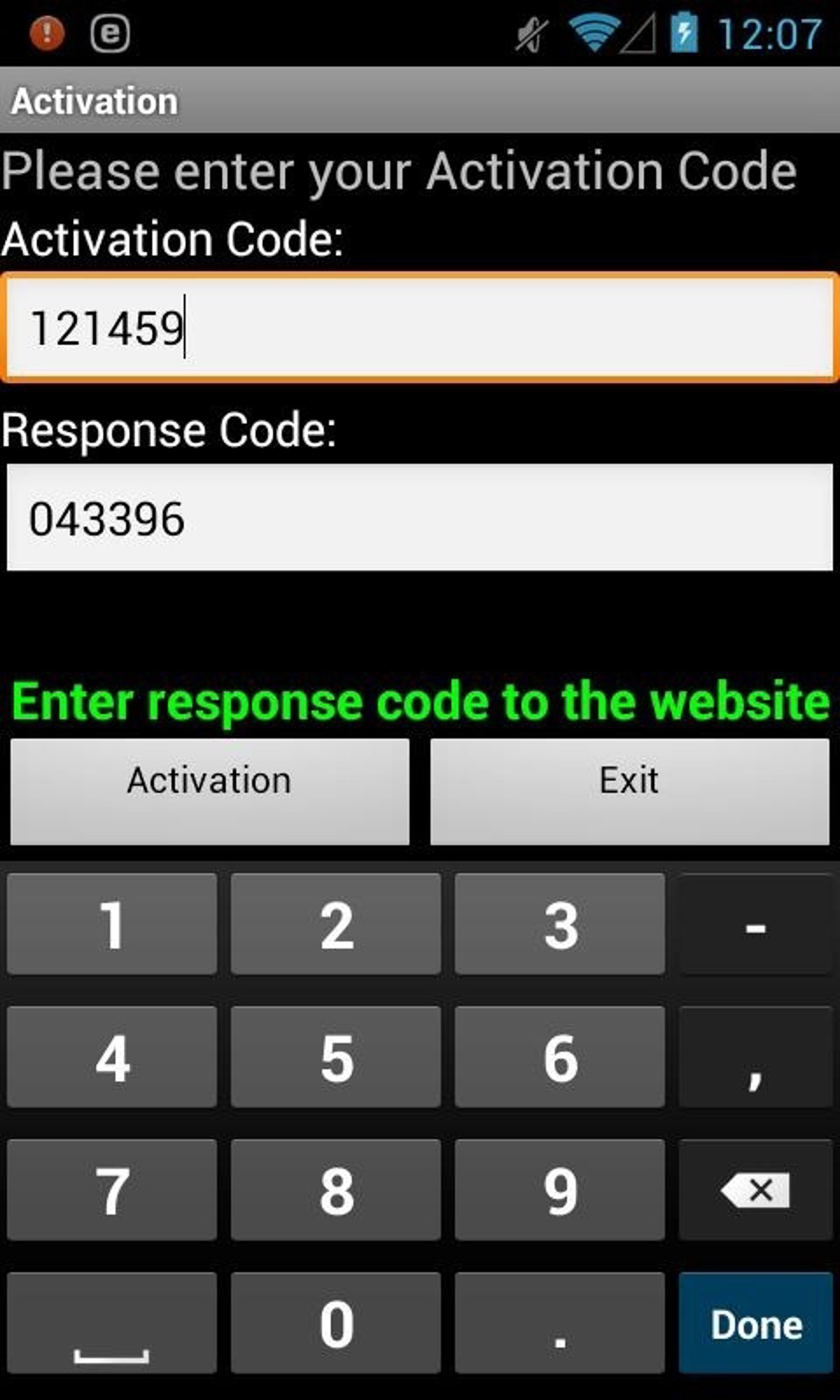840x1400 pixels.
Task: Delete last digit with backspace key
Action: point(755,1191)
